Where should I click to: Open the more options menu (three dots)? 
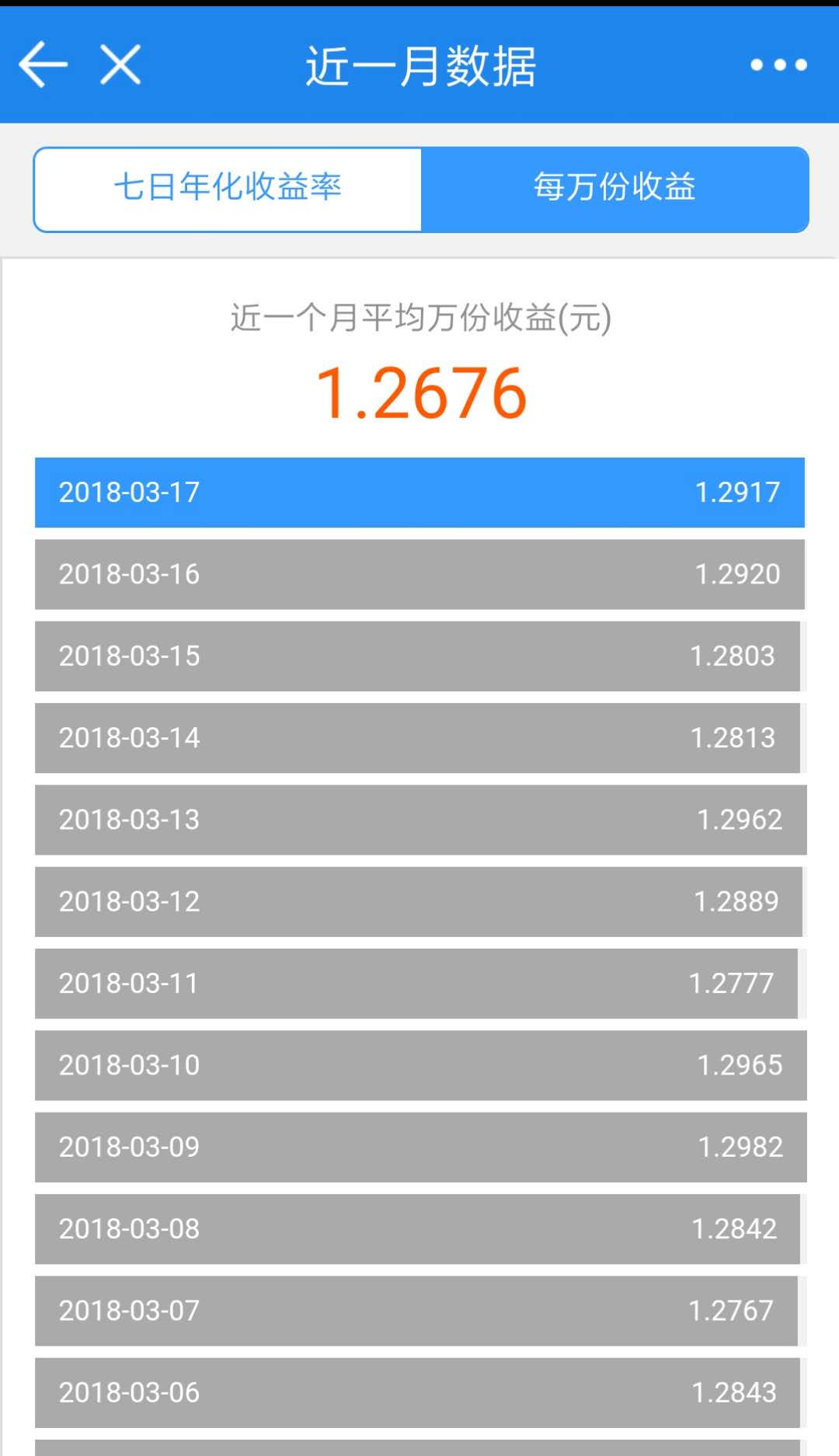[x=775, y=65]
